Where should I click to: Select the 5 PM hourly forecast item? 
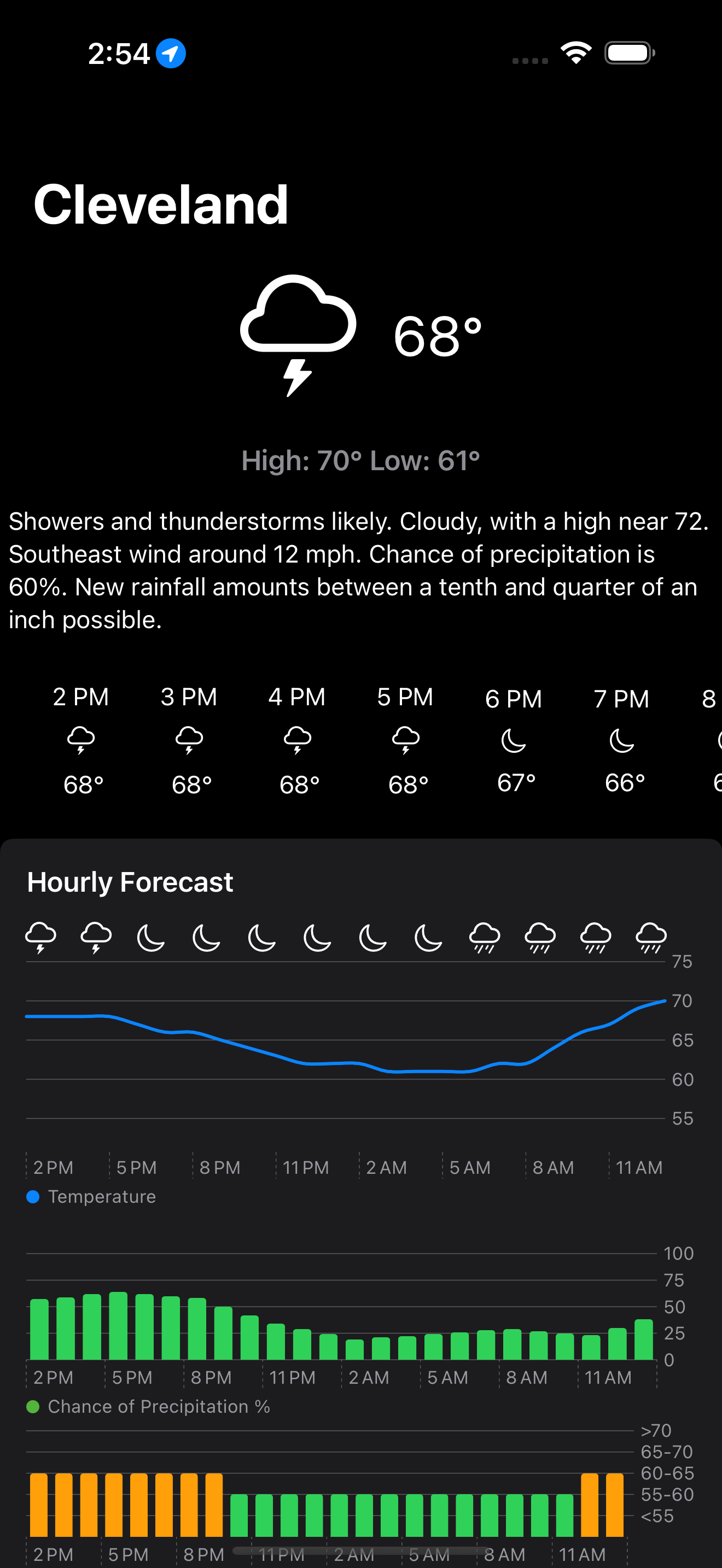[x=405, y=740]
